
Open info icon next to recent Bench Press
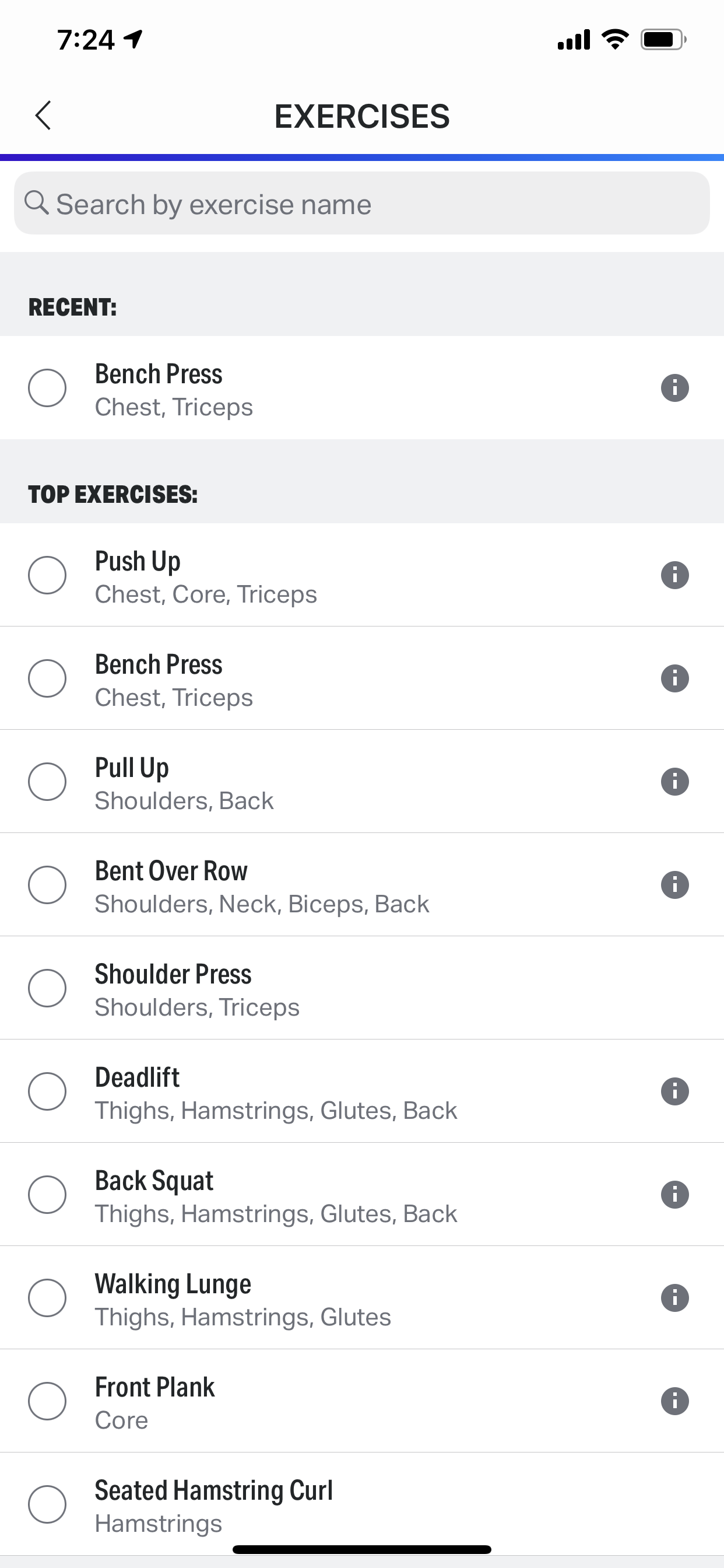click(x=674, y=388)
